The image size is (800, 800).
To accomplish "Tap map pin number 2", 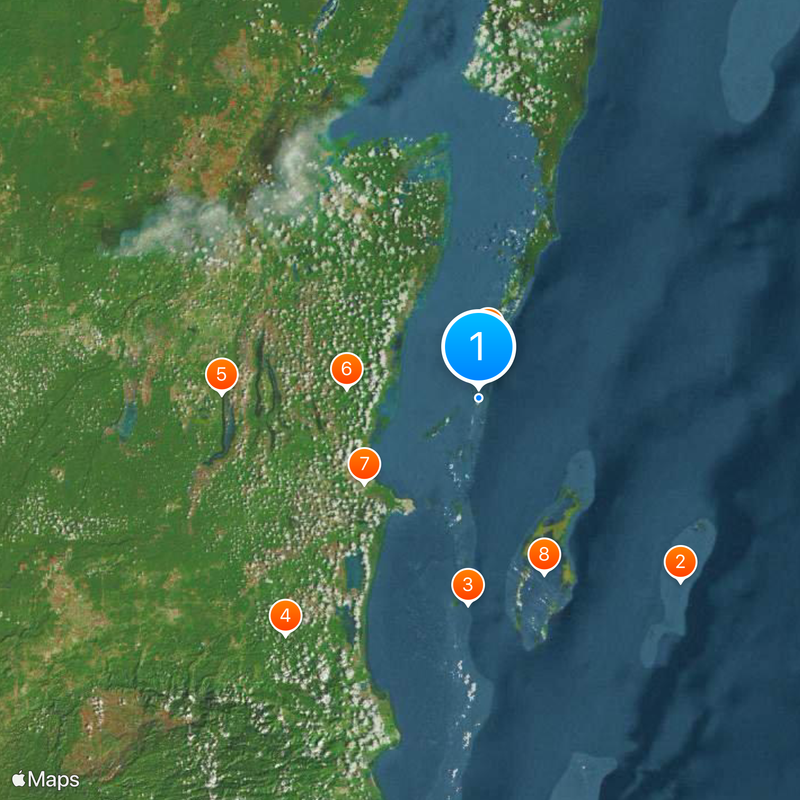I will 680,562.
